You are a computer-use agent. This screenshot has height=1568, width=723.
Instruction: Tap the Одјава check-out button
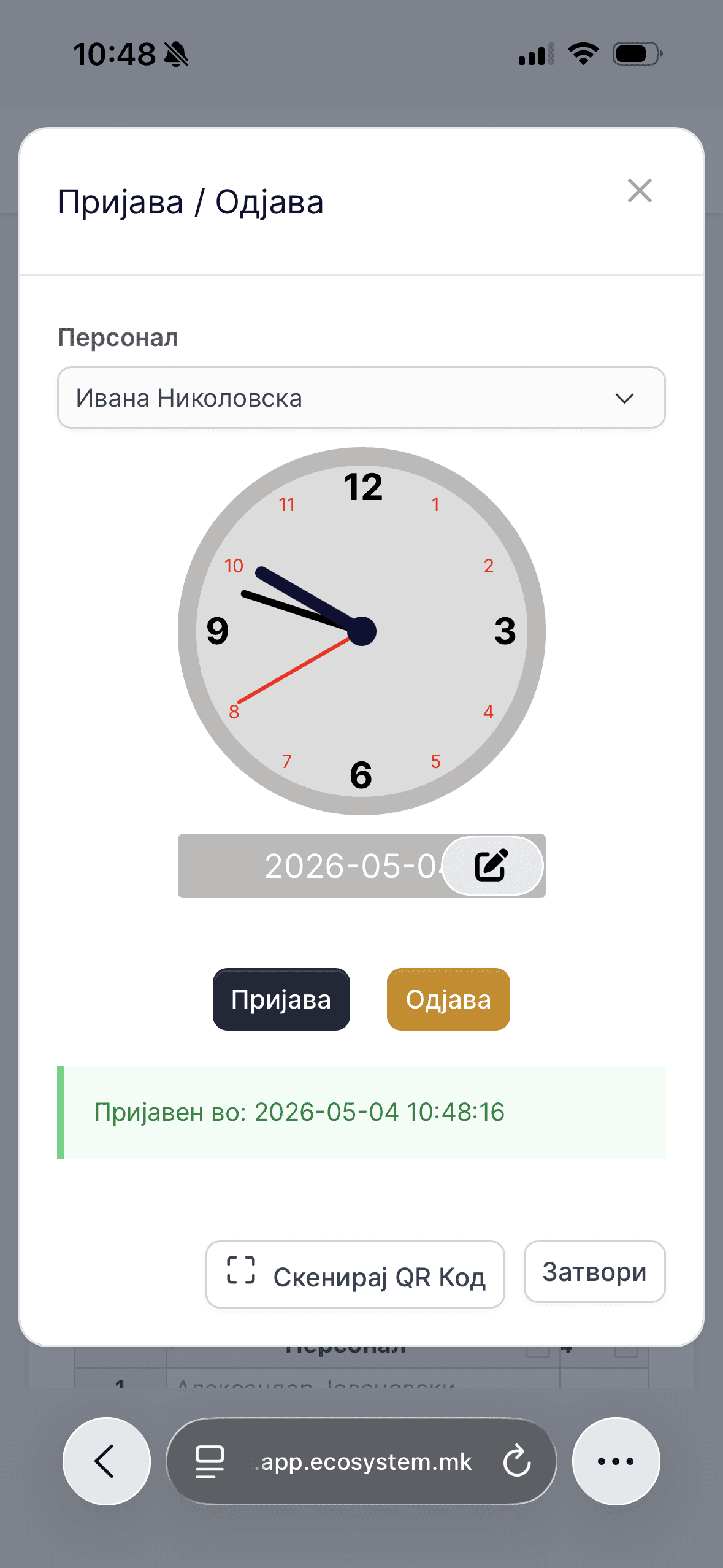click(448, 999)
